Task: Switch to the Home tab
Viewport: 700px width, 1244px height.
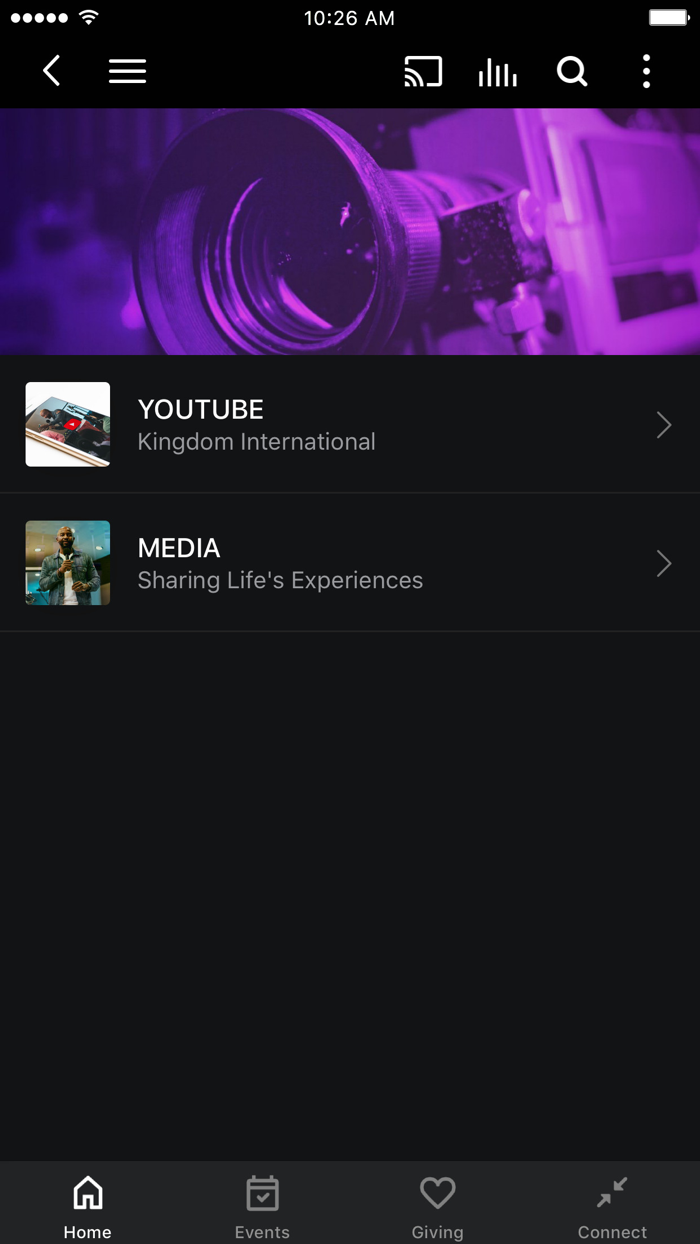Action: coord(88,1205)
